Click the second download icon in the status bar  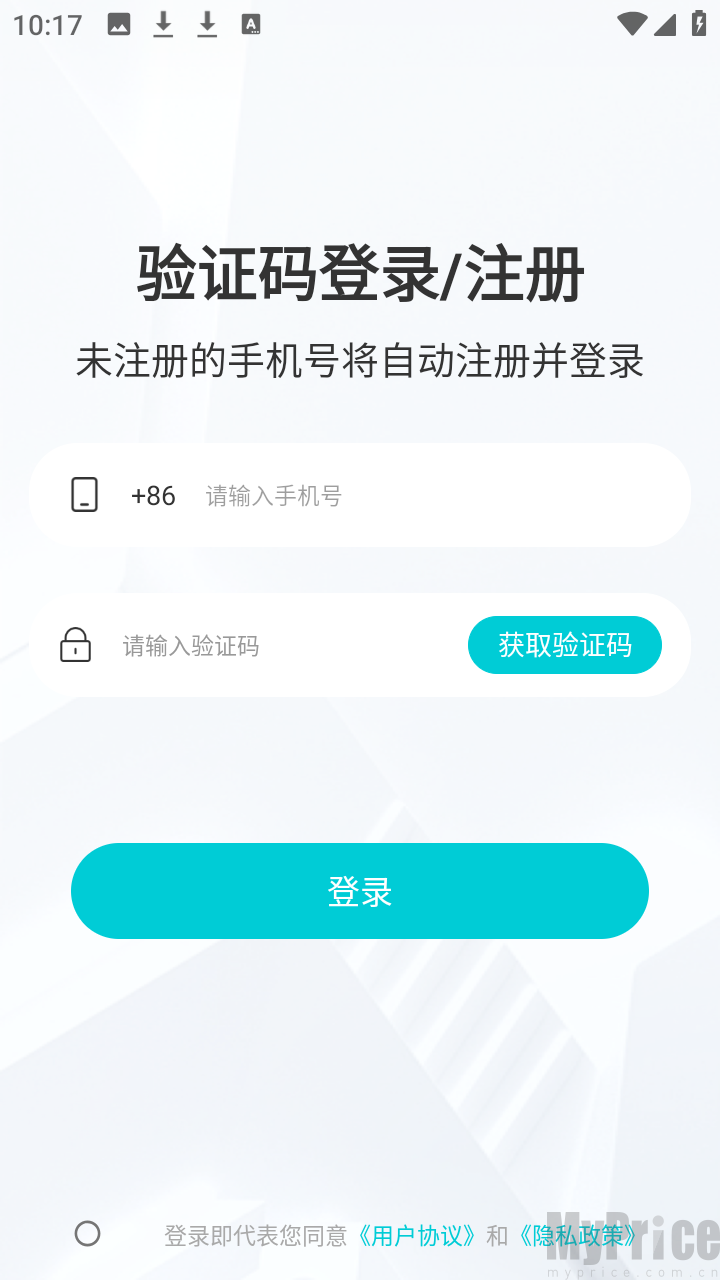tap(206, 24)
